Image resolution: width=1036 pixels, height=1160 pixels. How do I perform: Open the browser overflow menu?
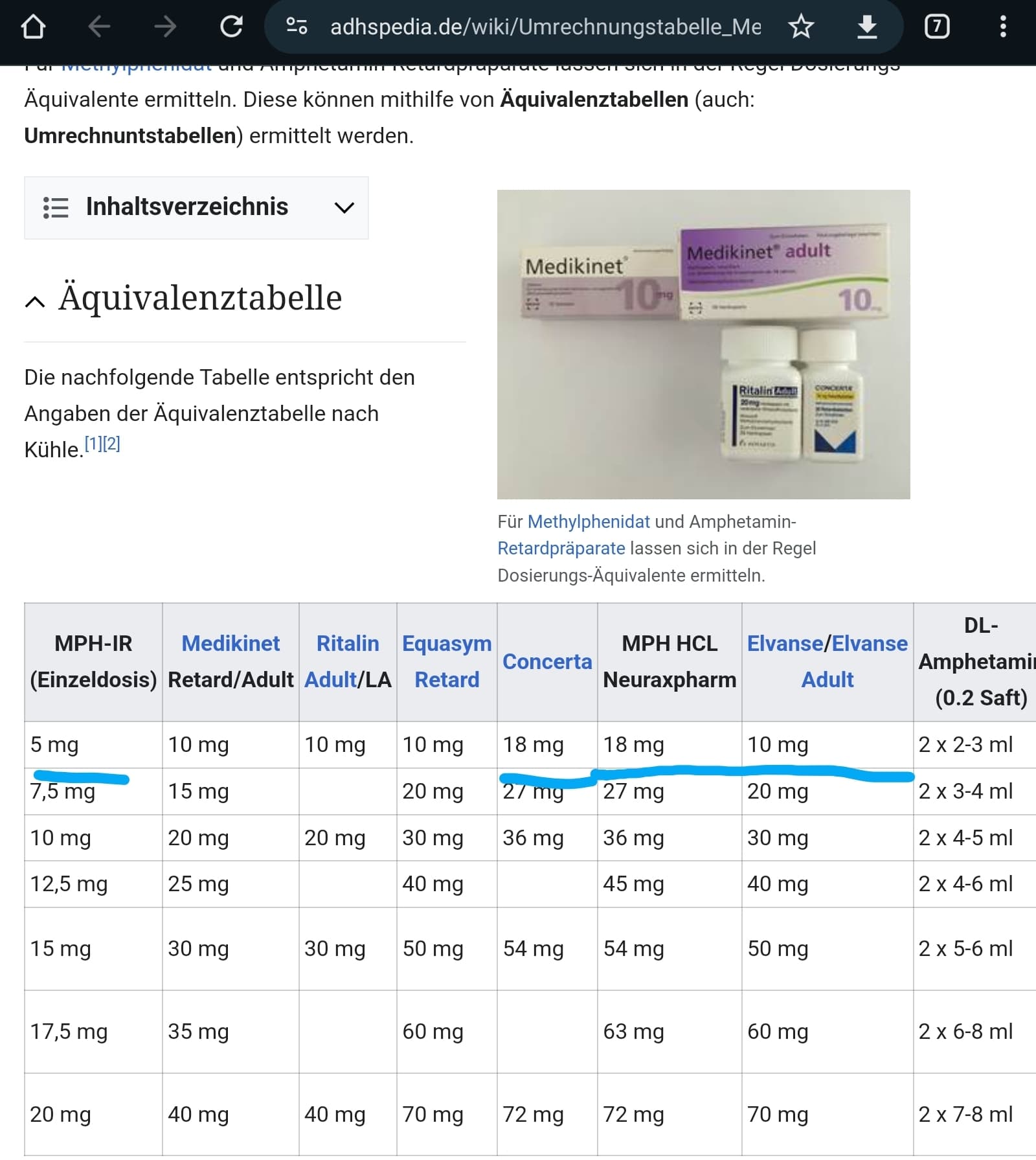(1003, 27)
